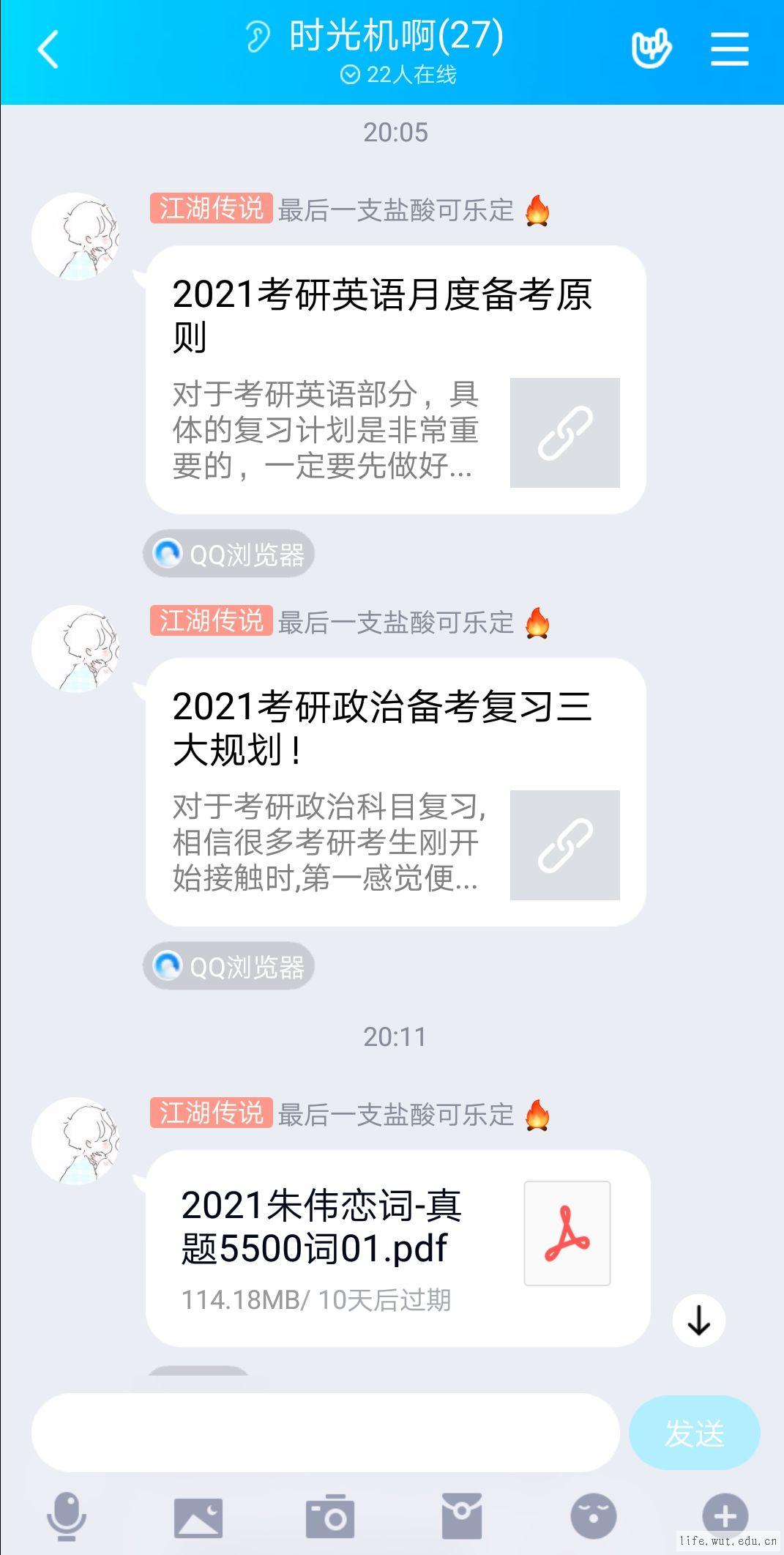View sender avatar at the PDF message
The height and width of the screenshot is (1555, 784).
coord(75,1140)
